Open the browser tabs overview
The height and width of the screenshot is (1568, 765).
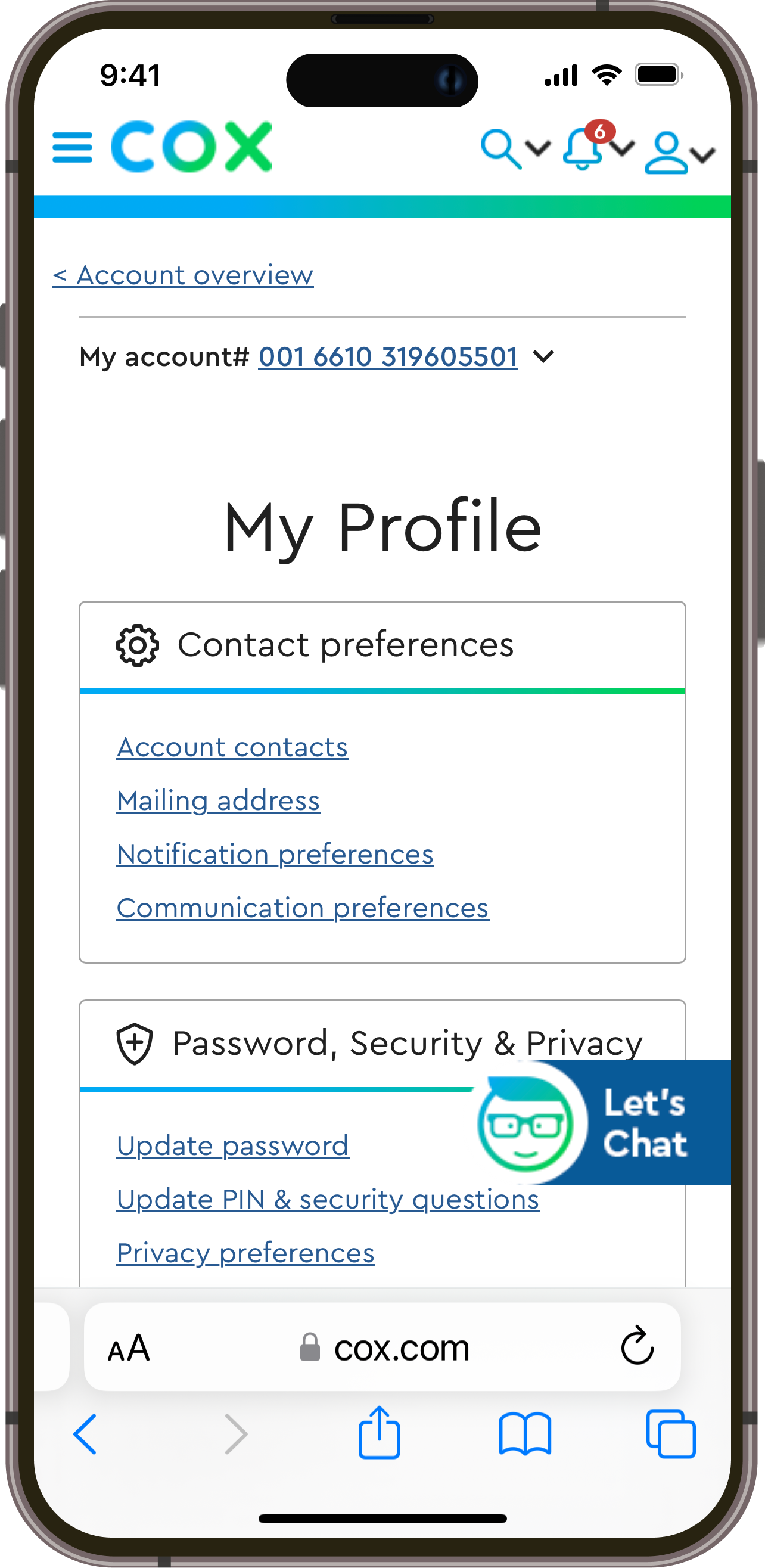(671, 1434)
